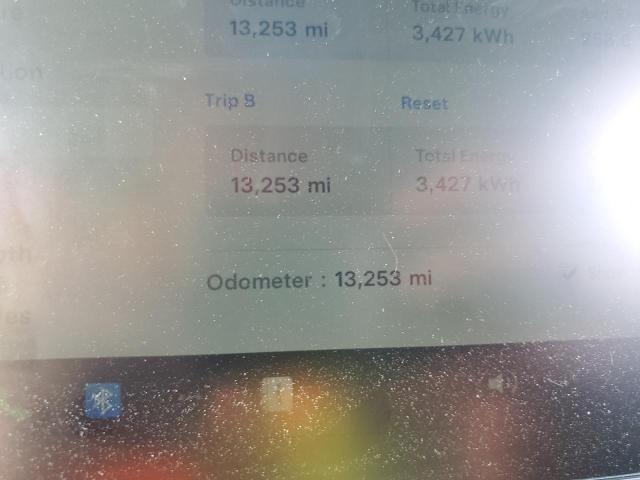640x480 pixels.
Task: Tap the volume speaker icon
Action: (x=500, y=384)
